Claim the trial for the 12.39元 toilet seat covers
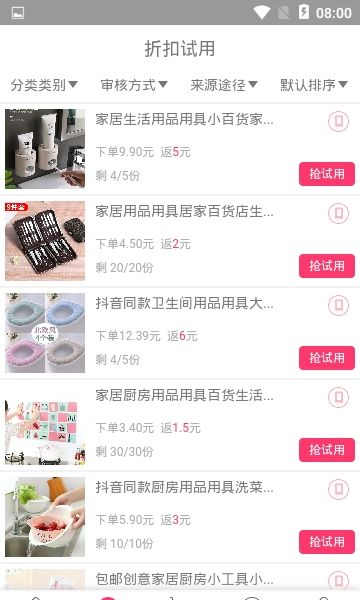 (x=327, y=358)
